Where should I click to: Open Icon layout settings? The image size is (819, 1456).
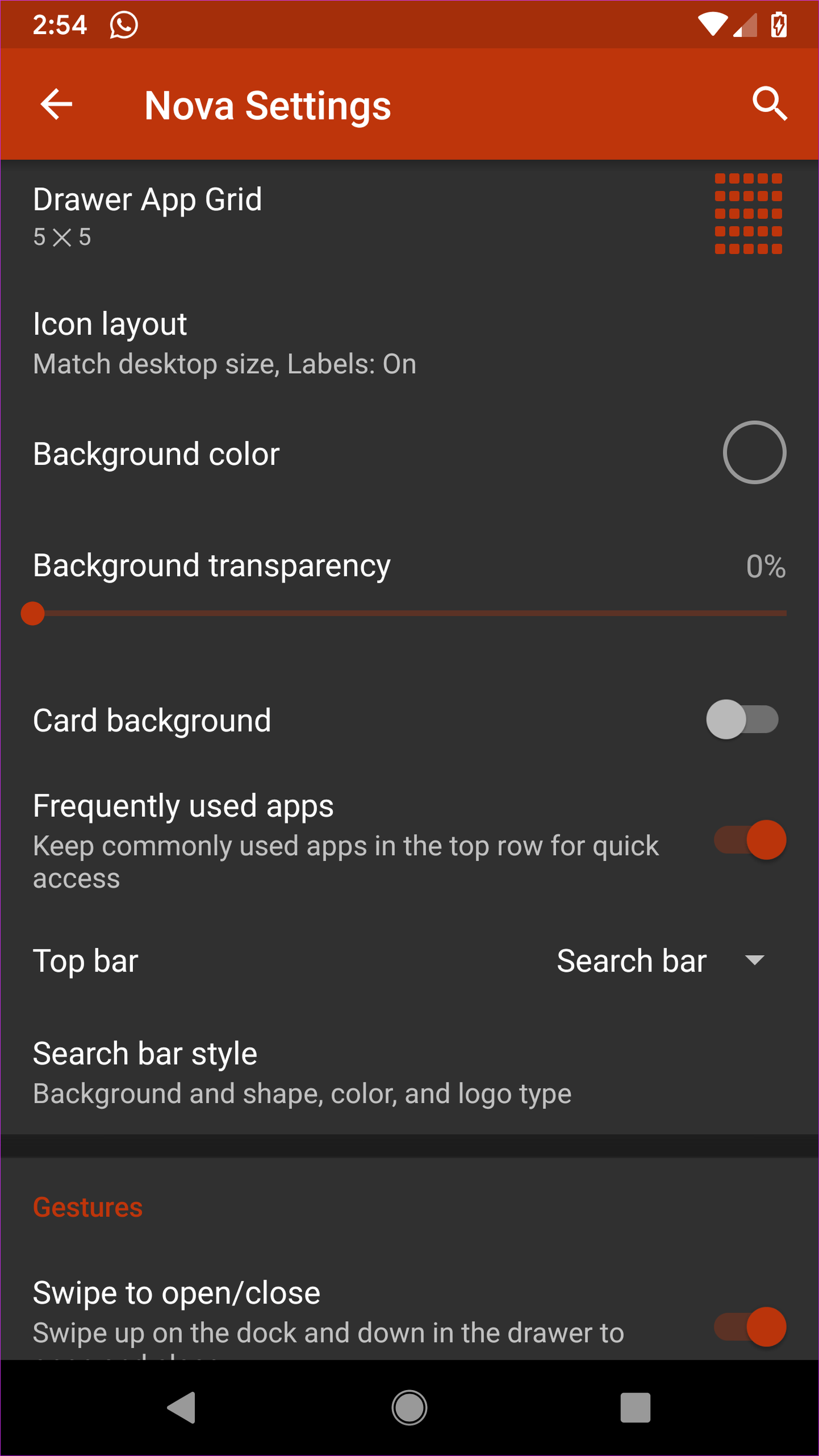[x=224, y=343]
